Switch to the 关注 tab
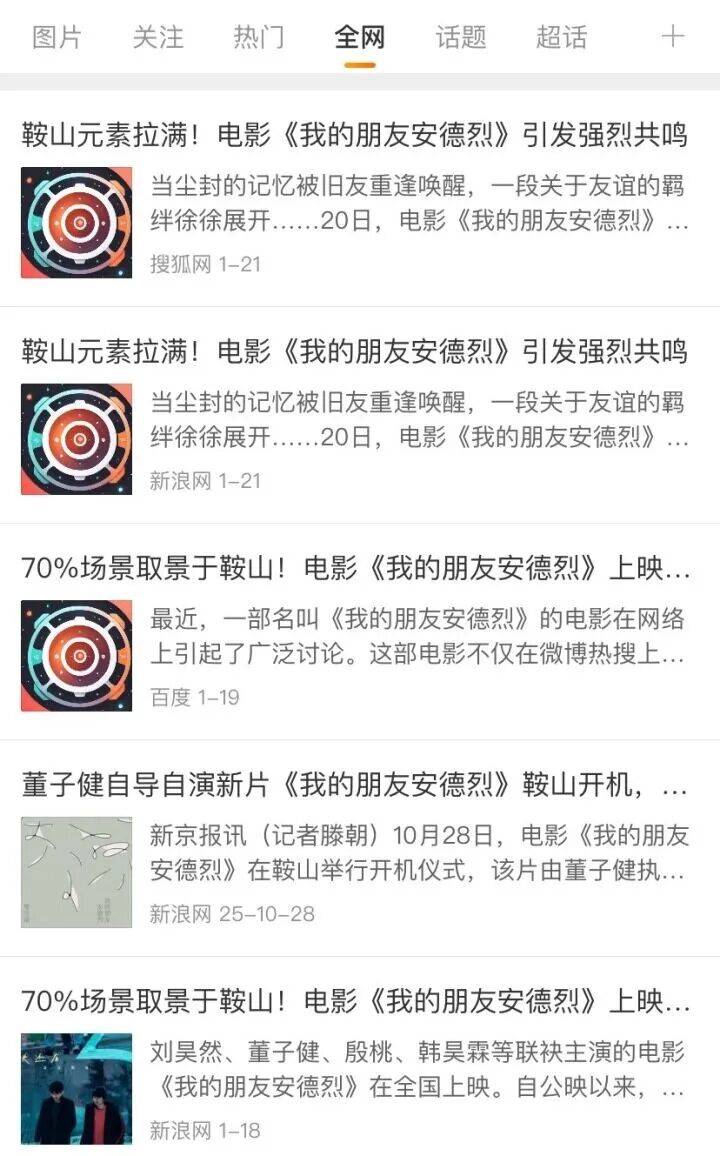 (x=158, y=38)
